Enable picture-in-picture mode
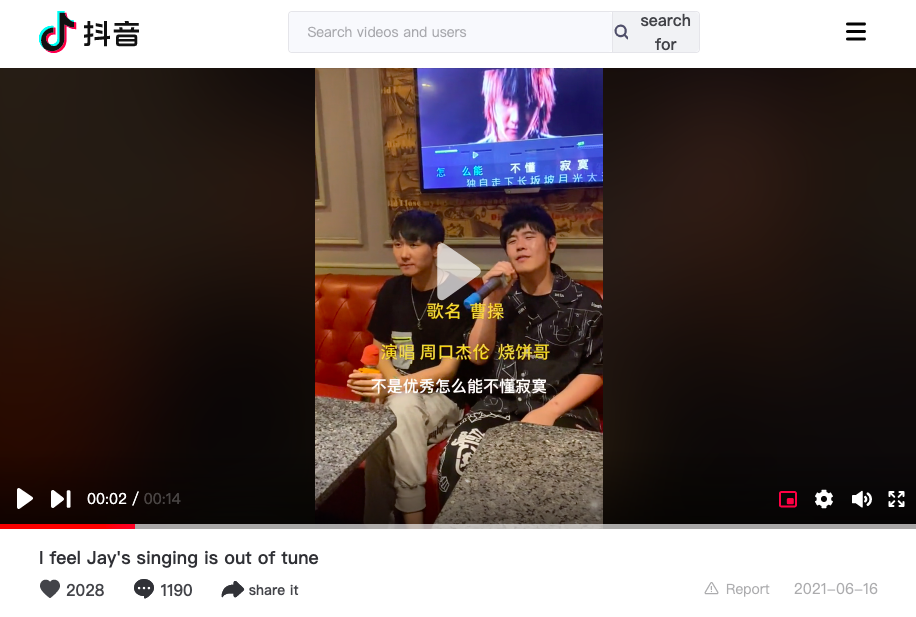916x617 pixels. pyautogui.click(x=788, y=499)
